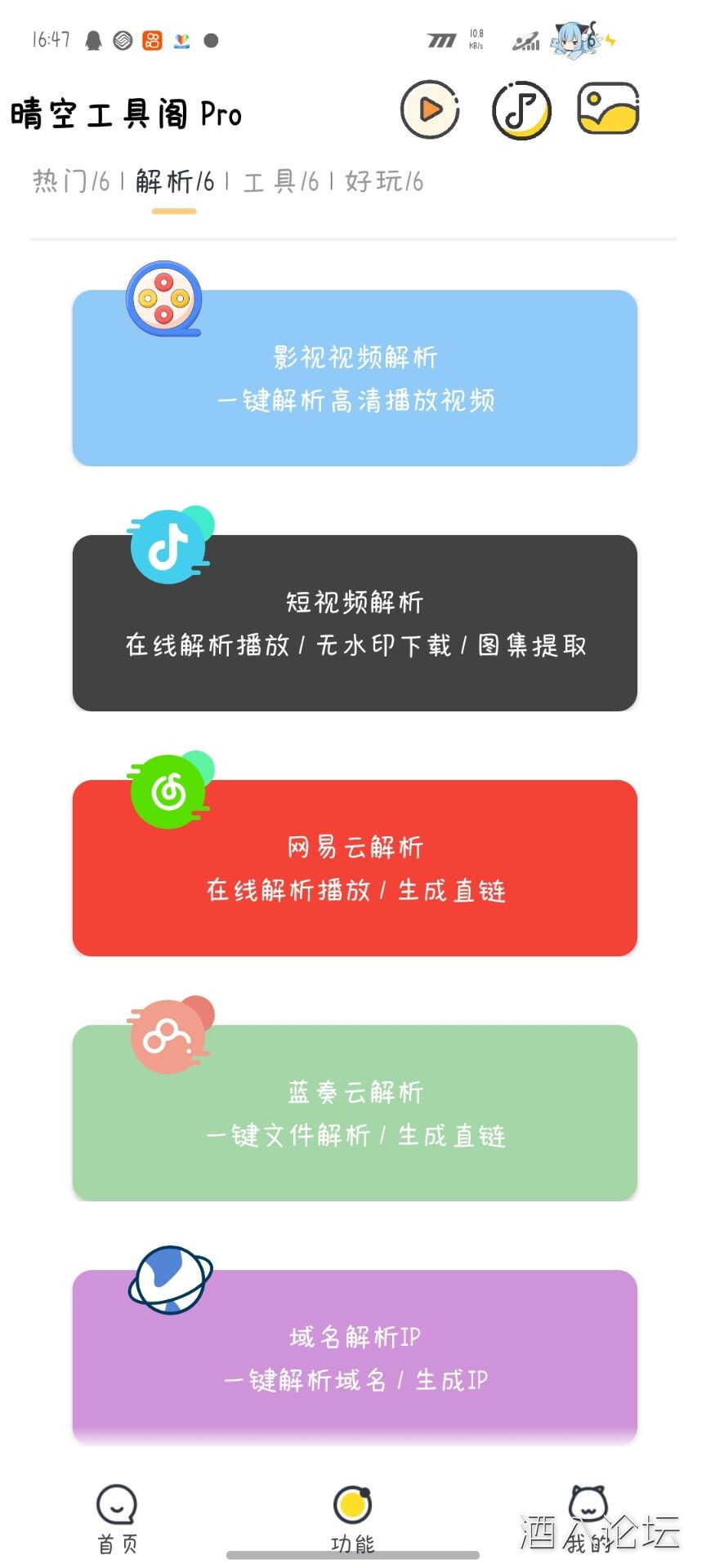Go to the 首页 bottom tab
Viewport: 706px width, 1568px height.
117,1518
